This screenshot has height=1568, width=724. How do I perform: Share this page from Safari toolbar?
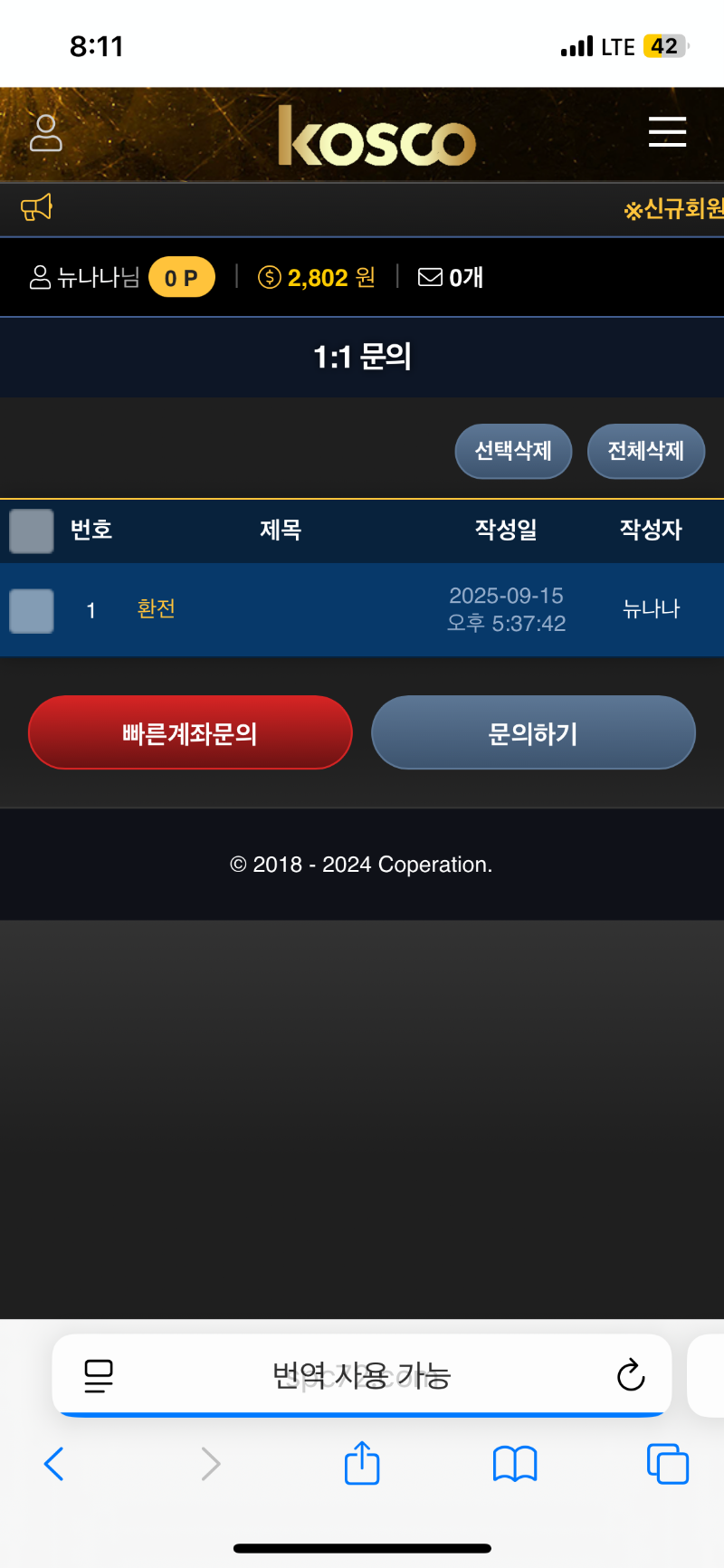362,1463
